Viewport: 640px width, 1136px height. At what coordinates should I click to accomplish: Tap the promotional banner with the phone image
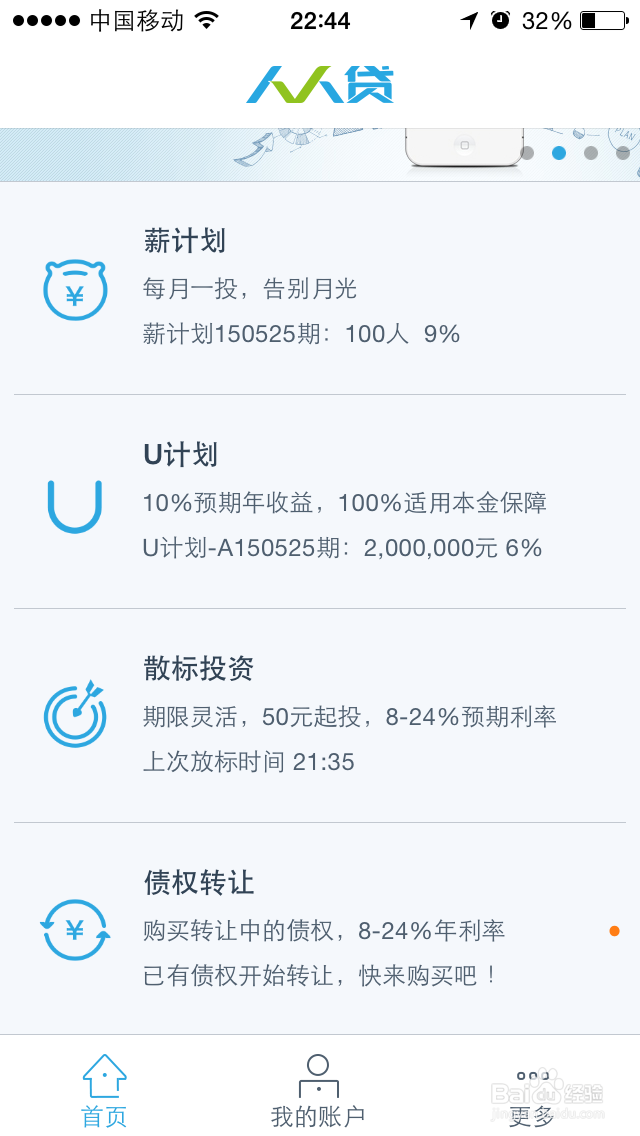pos(320,154)
